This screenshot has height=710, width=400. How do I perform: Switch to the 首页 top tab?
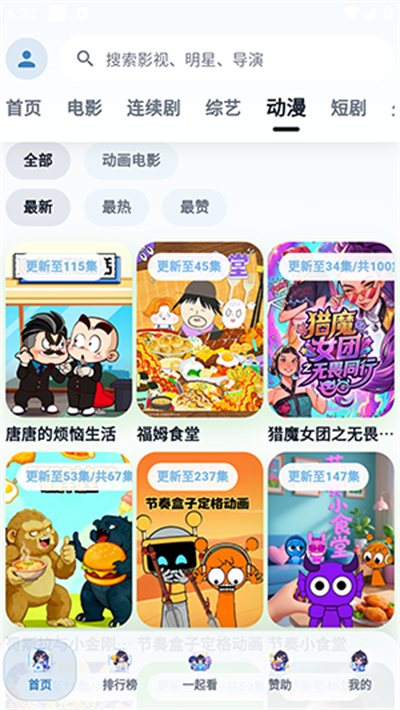click(x=24, y=108)
